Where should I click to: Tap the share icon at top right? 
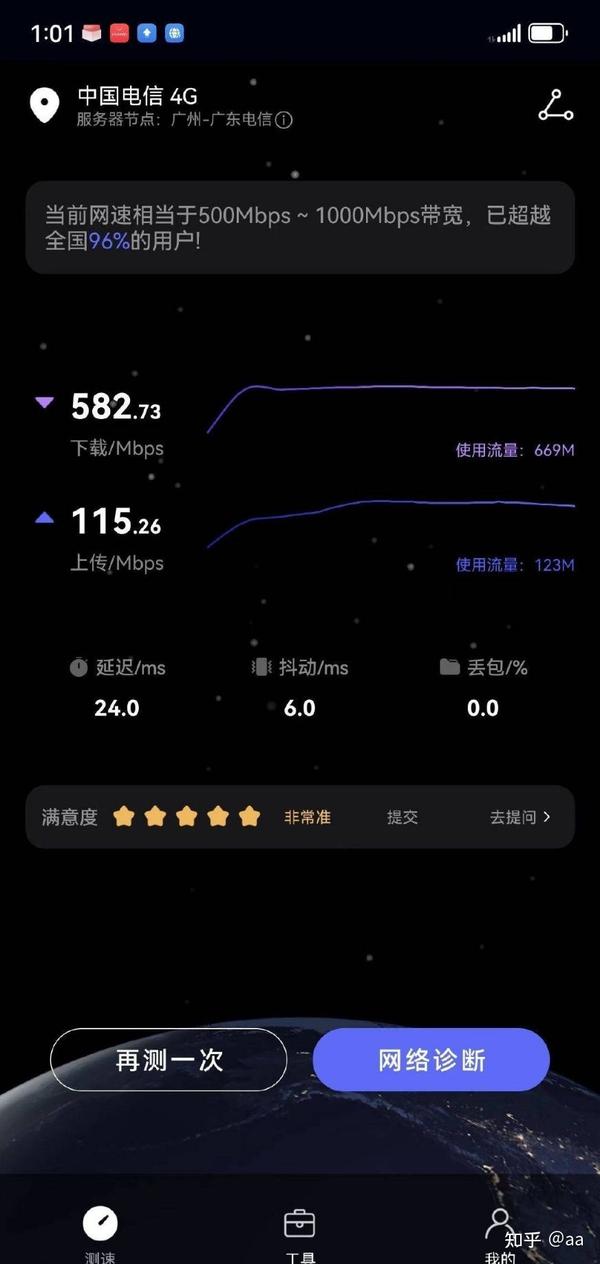tap(556, 105)
